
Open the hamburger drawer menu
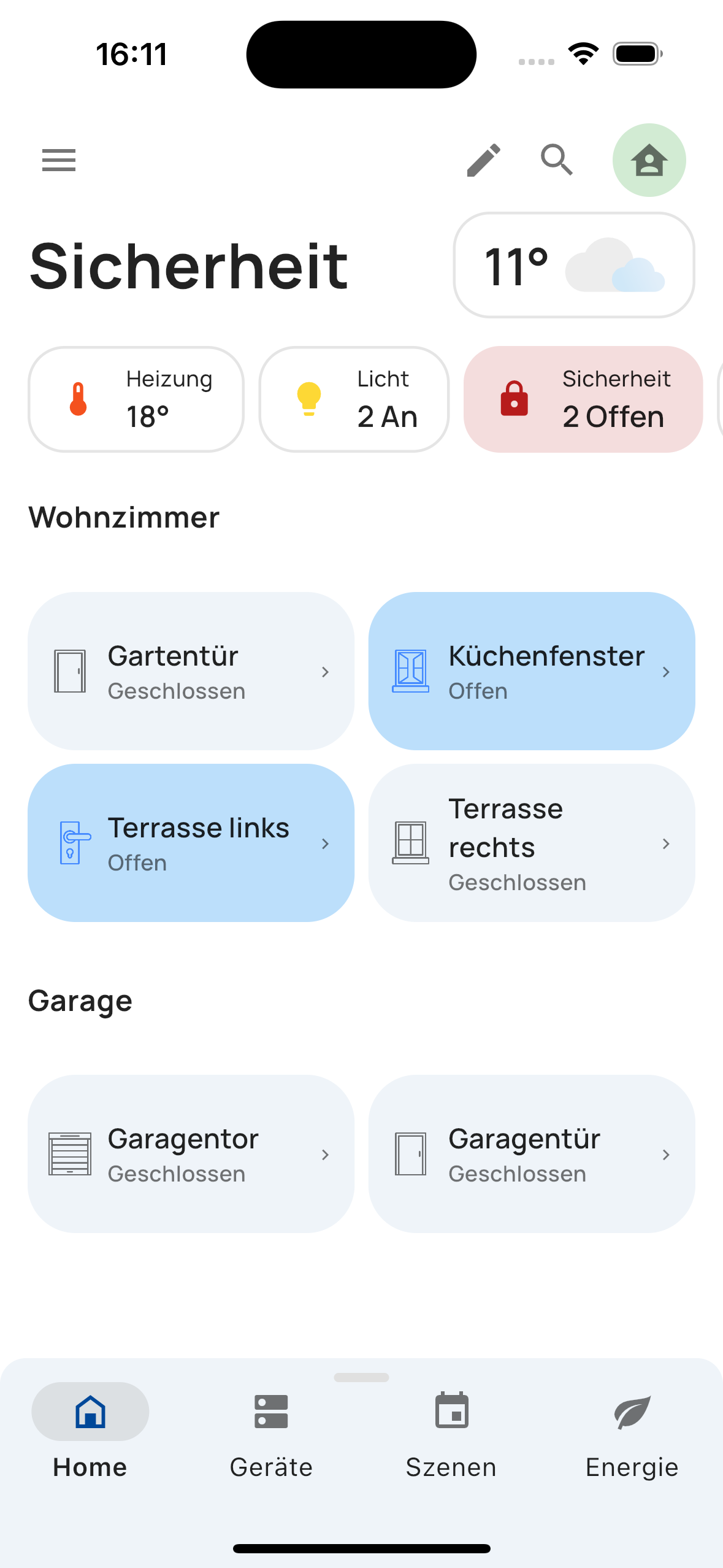click(59, 160)
